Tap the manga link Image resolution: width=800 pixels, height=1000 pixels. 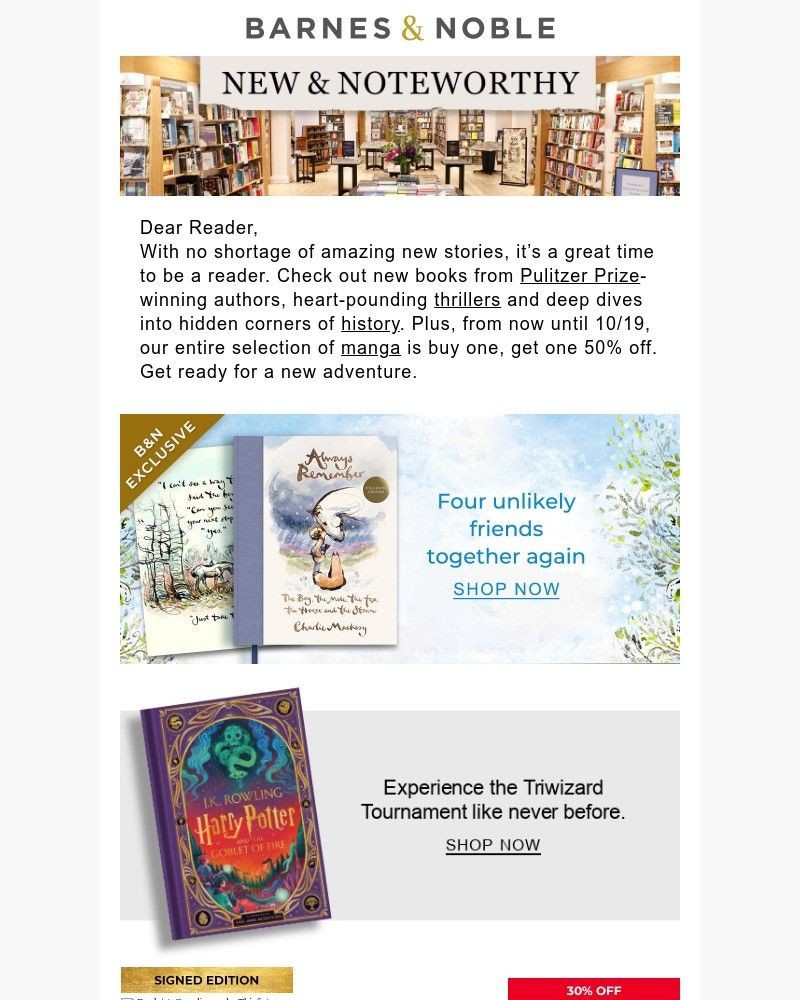tap(370, 348)
